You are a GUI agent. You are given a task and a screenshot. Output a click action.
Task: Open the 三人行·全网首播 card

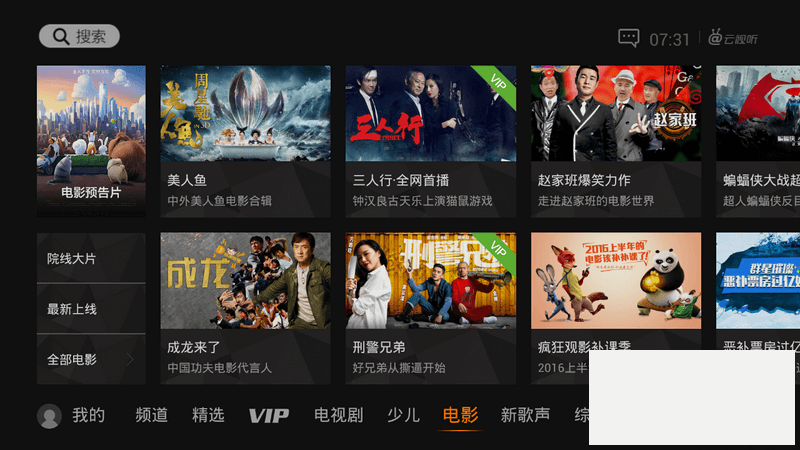coord(430,140)
